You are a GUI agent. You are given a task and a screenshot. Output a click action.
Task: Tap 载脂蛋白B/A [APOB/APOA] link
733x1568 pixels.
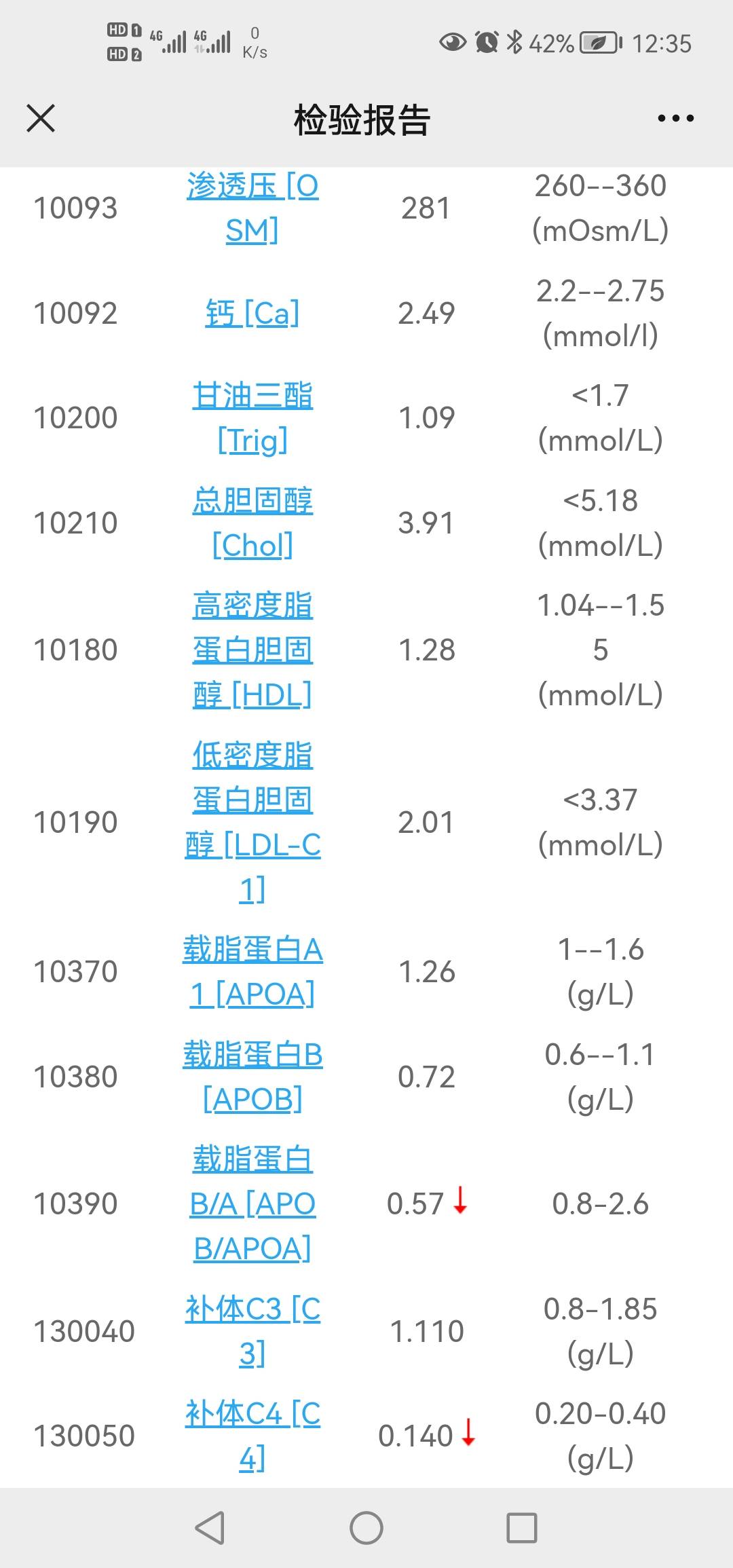pos(252,1203)
